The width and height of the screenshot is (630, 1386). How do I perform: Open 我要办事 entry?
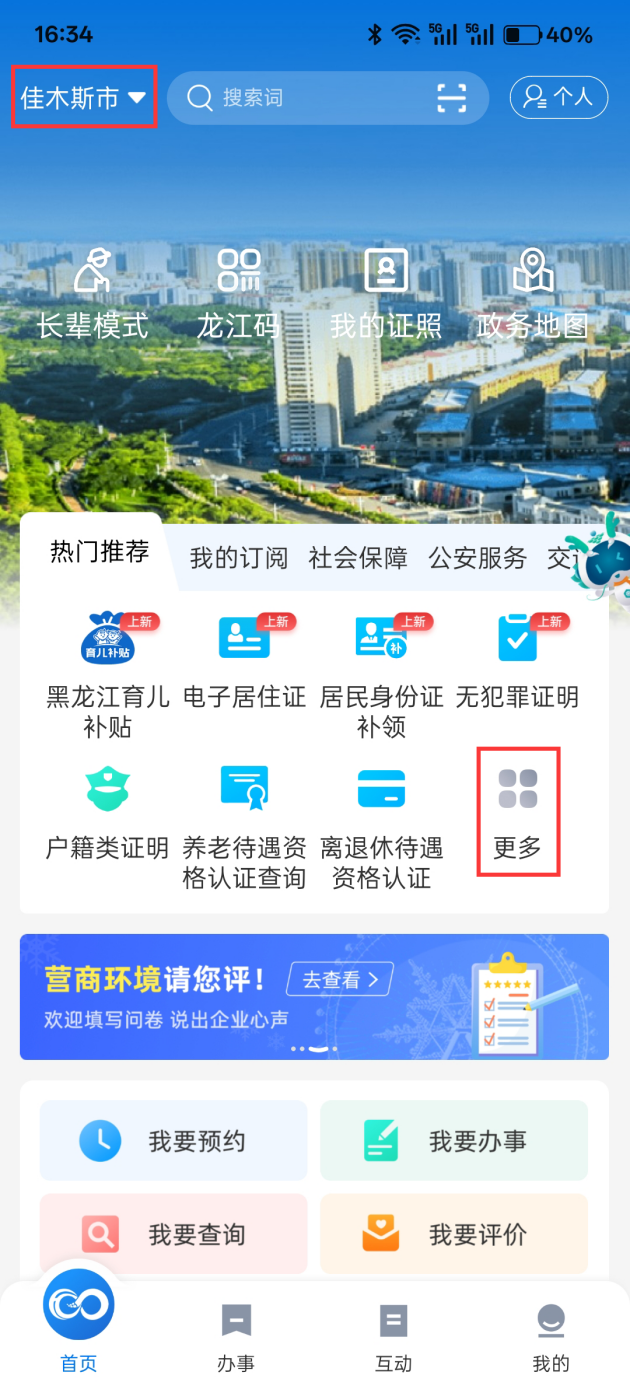pos(453,1140)
